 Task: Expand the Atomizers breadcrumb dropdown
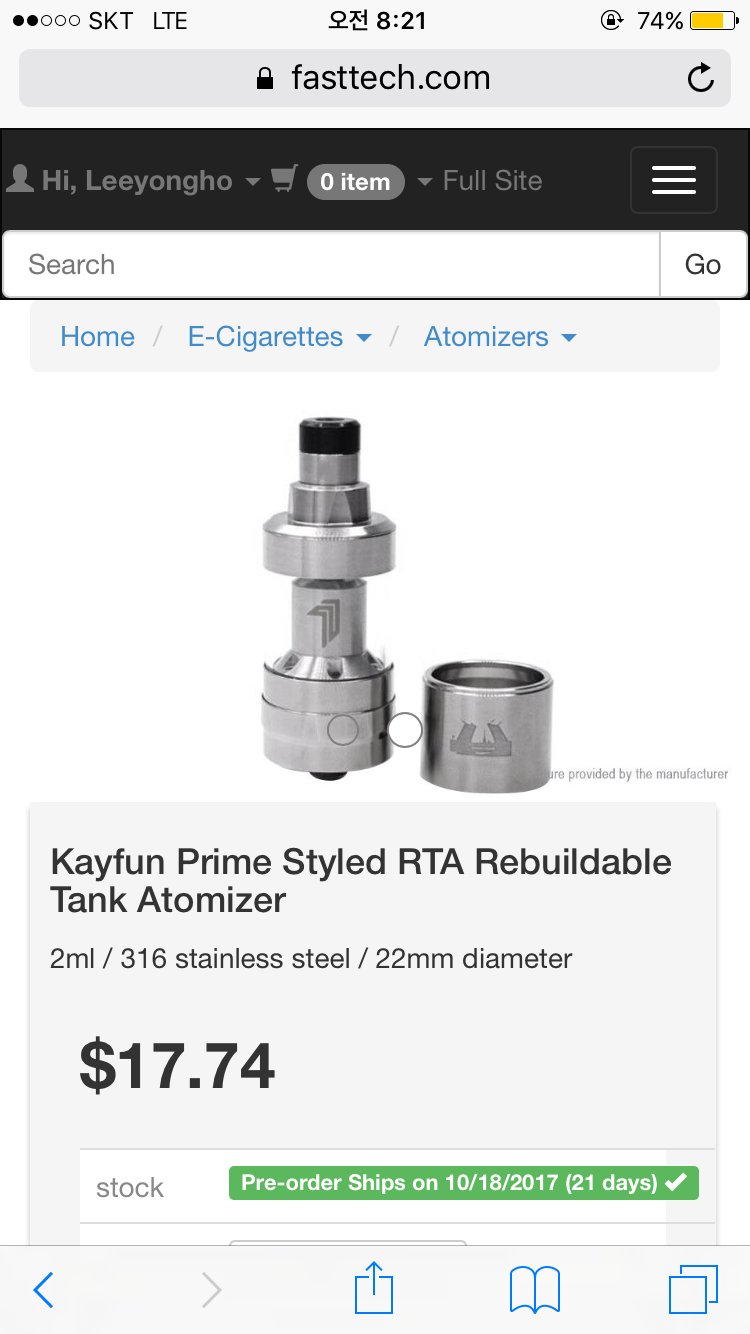pos(500,337)
